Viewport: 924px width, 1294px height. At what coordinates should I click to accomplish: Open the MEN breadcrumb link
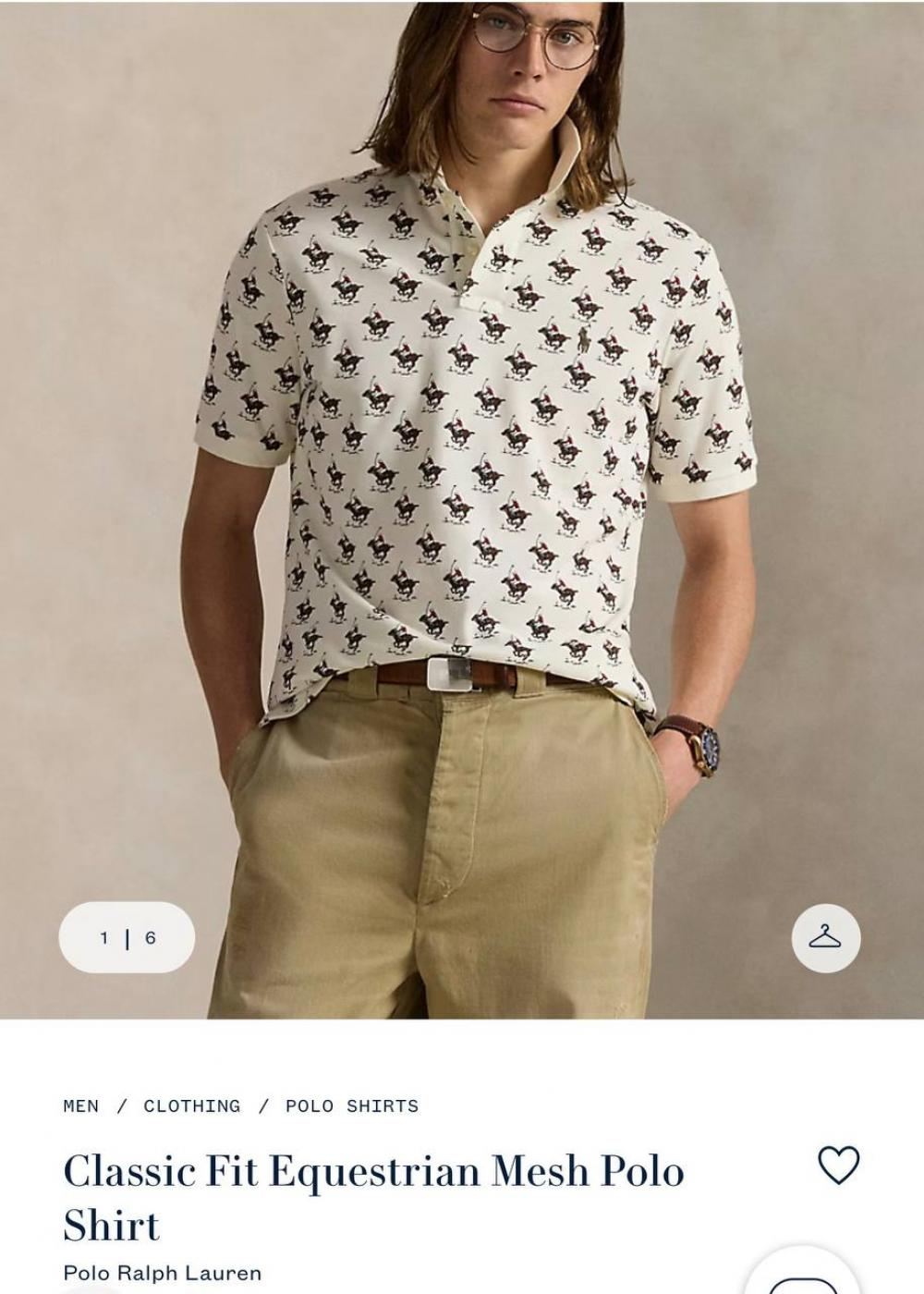(x=81, y=1105)
